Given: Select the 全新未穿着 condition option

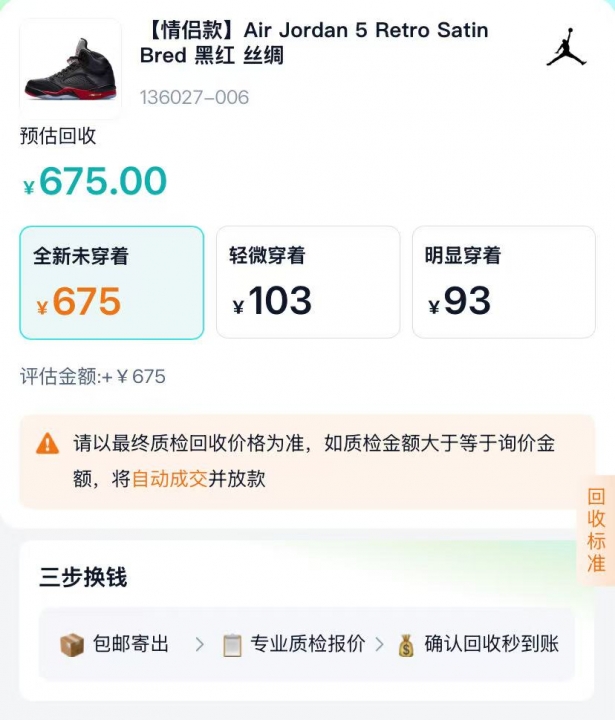Looking at the screenshot, I should coord(111,282).
